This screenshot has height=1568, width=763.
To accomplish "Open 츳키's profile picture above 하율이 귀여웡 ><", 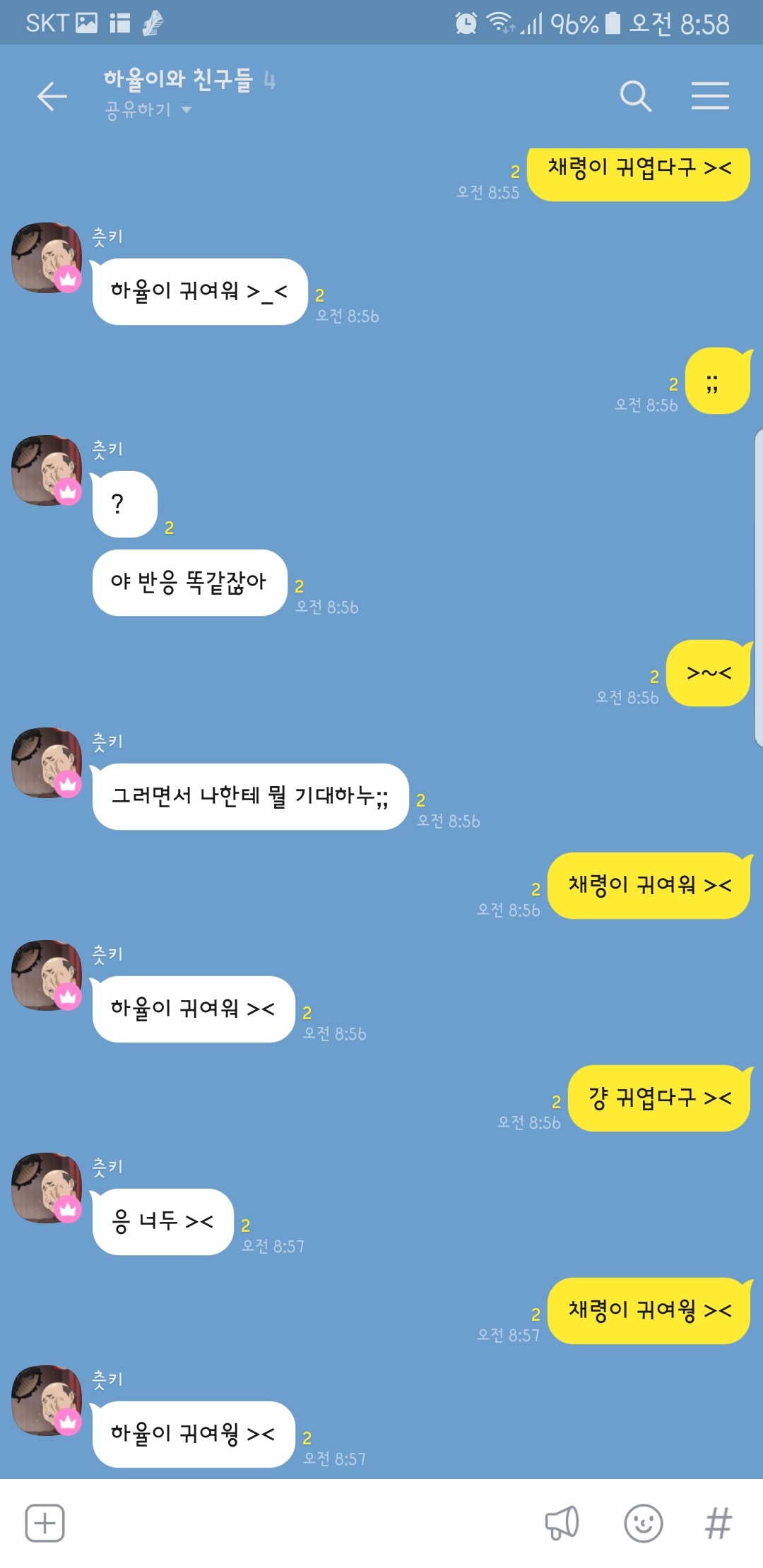I will 46,1400.
